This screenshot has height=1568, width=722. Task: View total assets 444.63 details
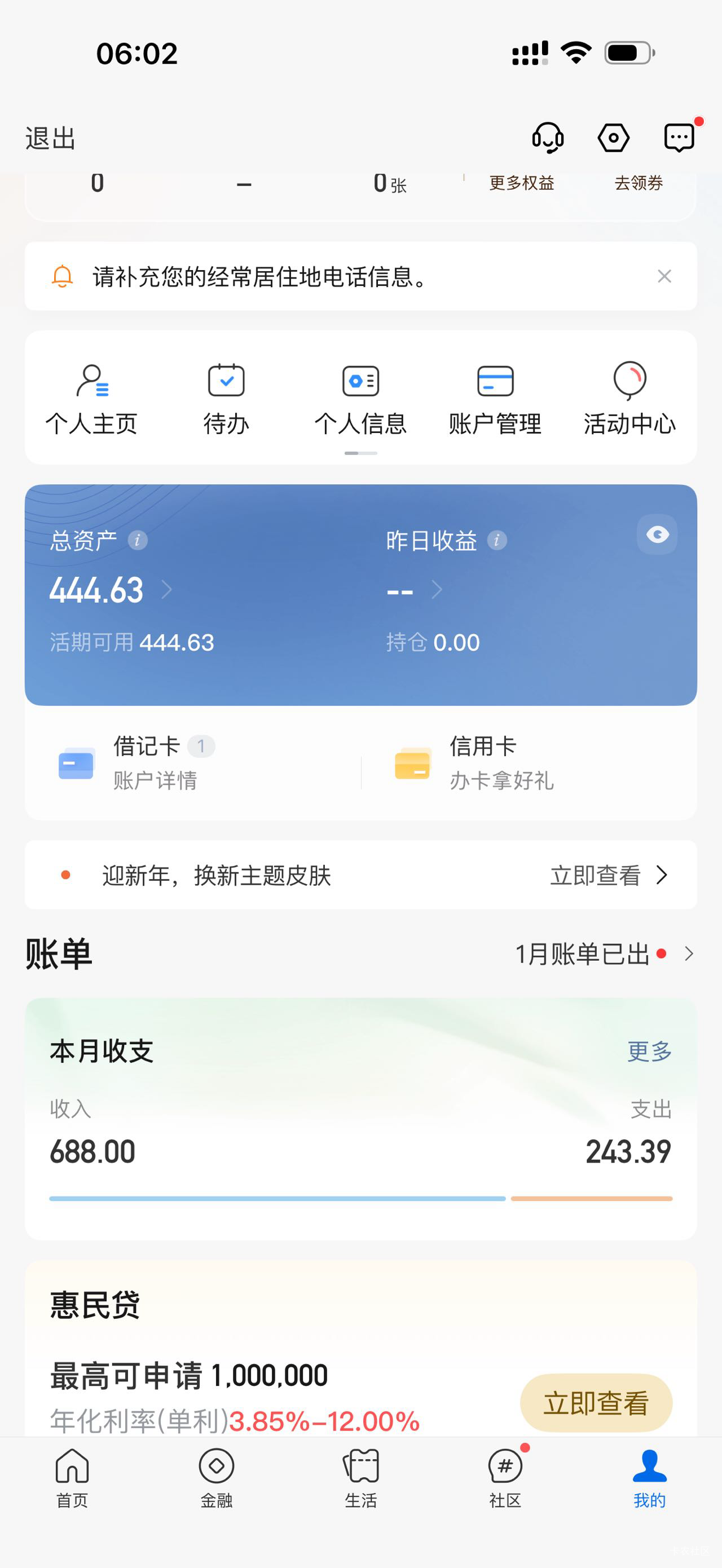click(x=111, y=590)
